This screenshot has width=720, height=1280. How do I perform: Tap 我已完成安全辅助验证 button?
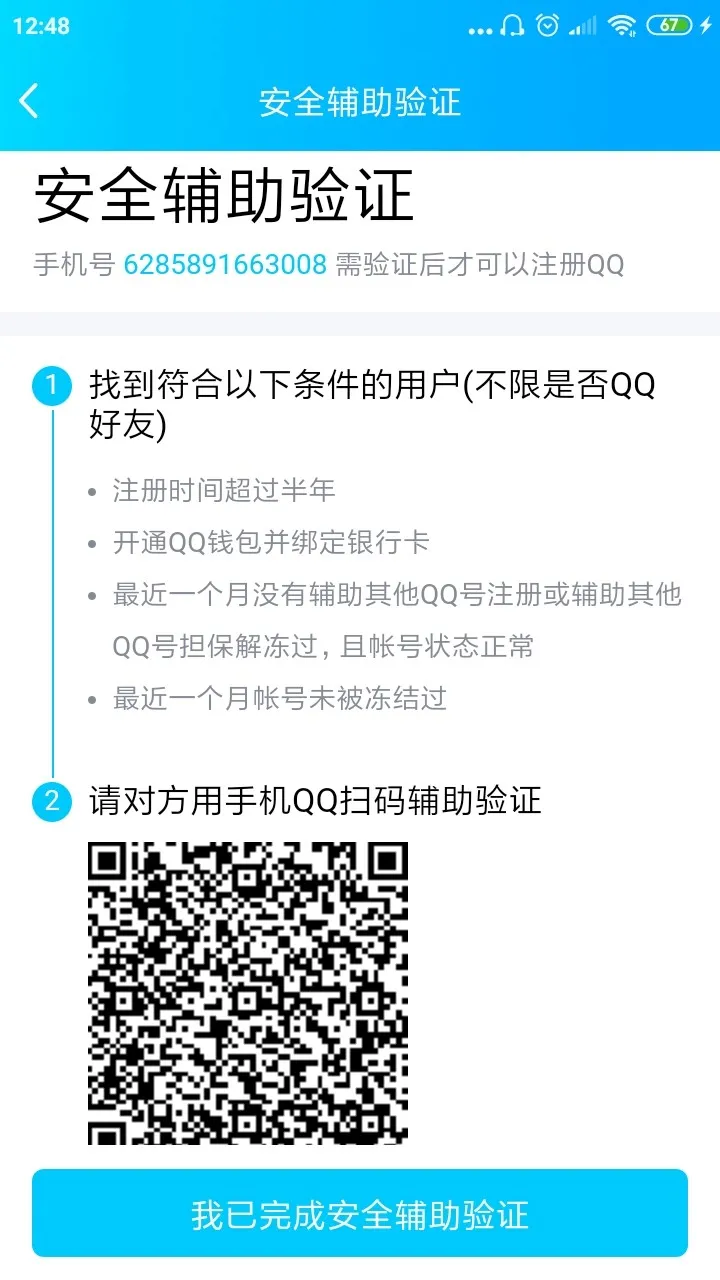(x=360, y=1214)
